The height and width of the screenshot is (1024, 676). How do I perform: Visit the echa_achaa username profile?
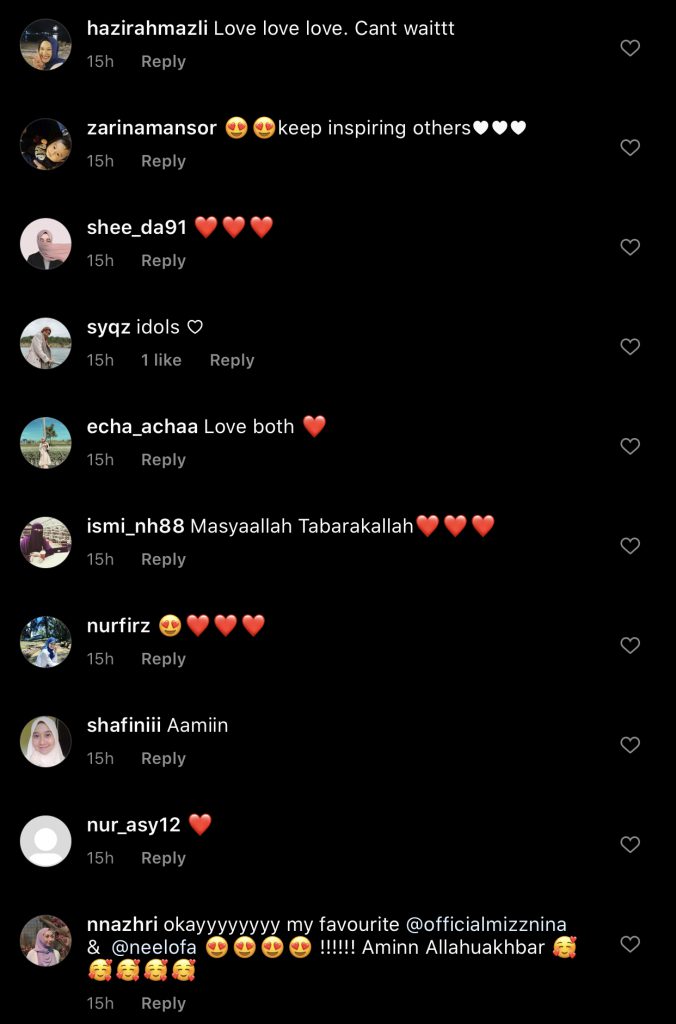[x=141, y=427]
